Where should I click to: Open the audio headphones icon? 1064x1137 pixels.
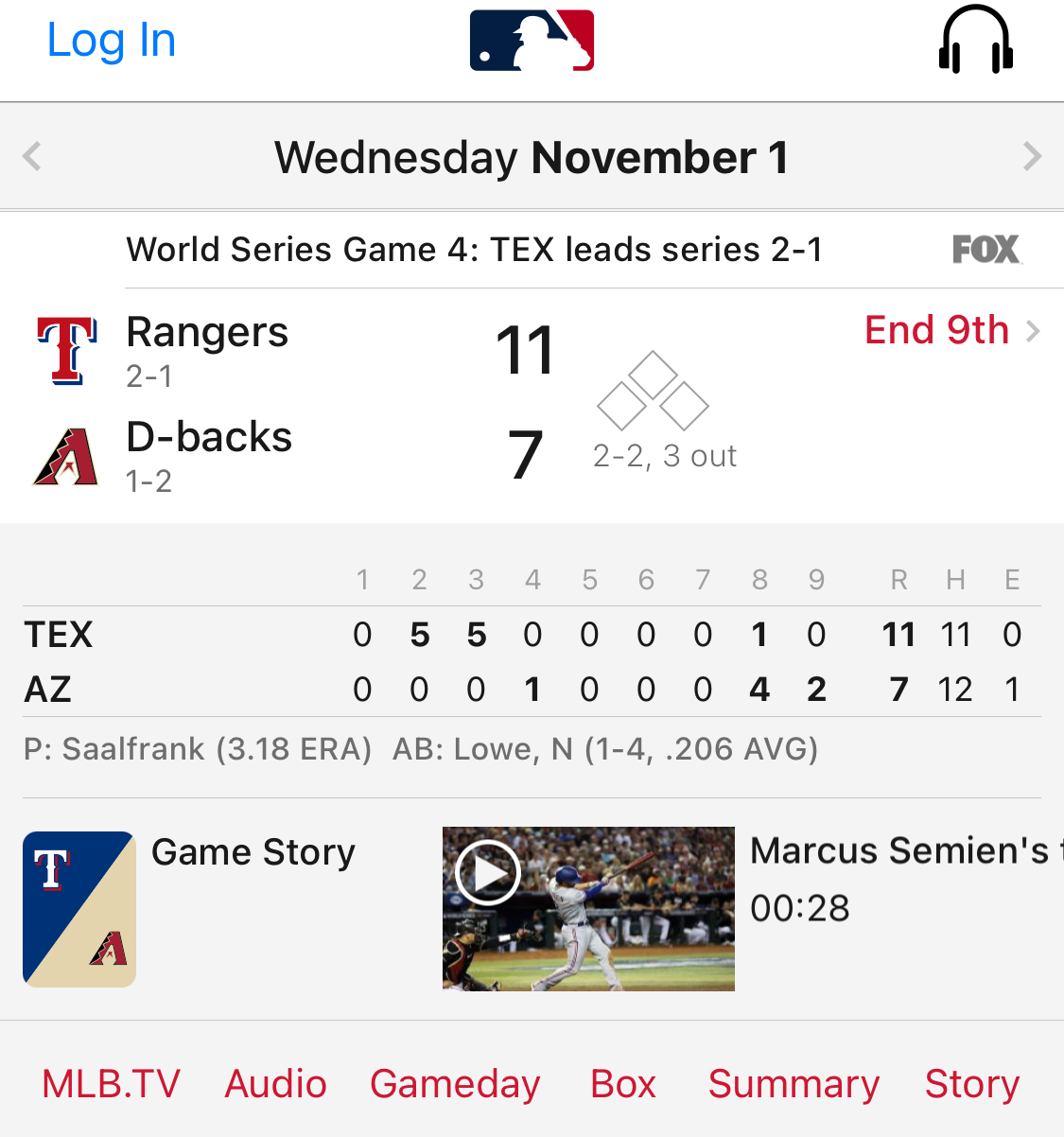coord(975,41)
